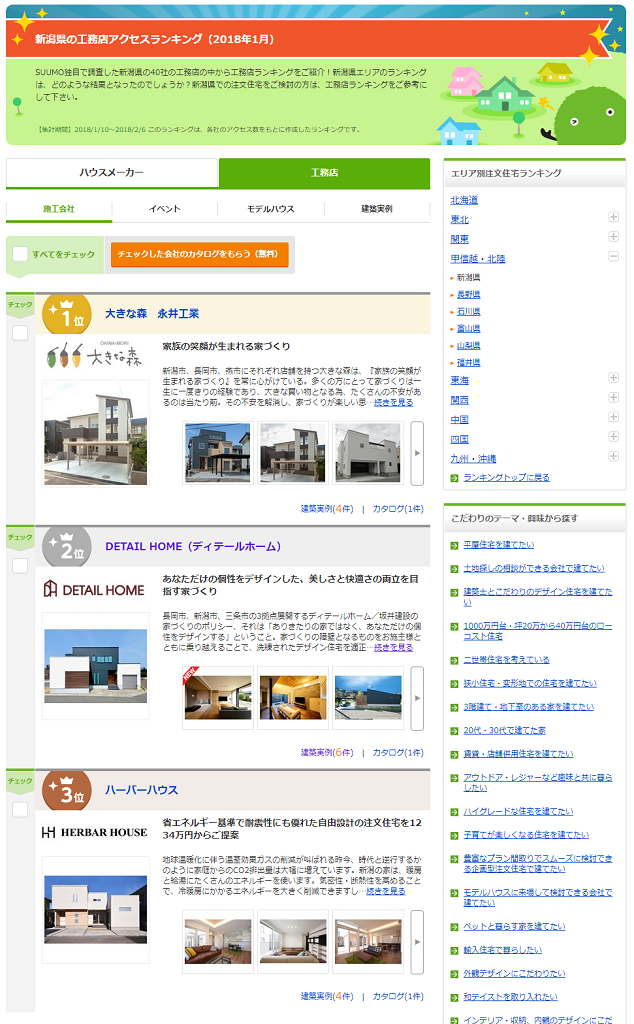Switch to the 建築実例 sub-tab
This screenshot has width=634, height=1024.
[x=376, y=209]
